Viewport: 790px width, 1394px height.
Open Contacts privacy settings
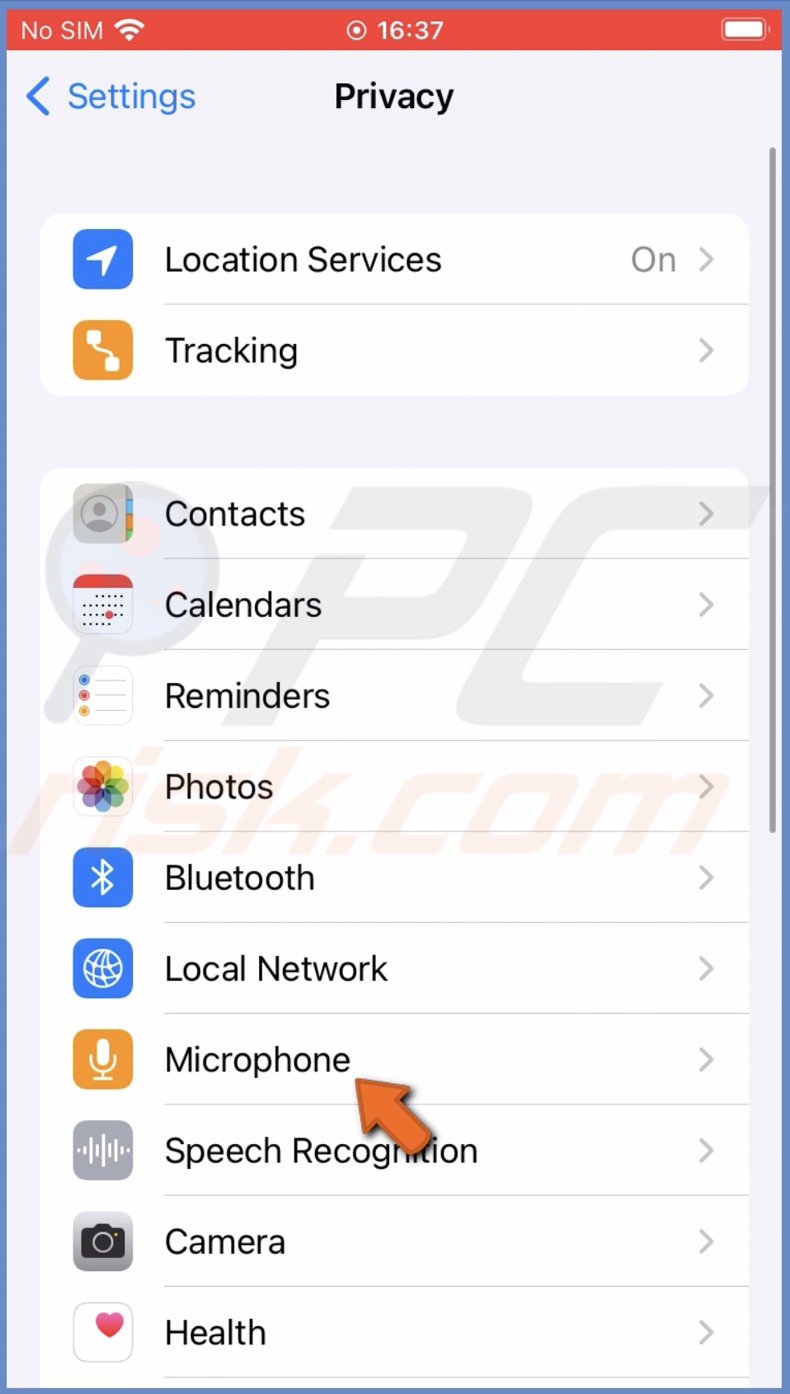click(x=394, y=514)
